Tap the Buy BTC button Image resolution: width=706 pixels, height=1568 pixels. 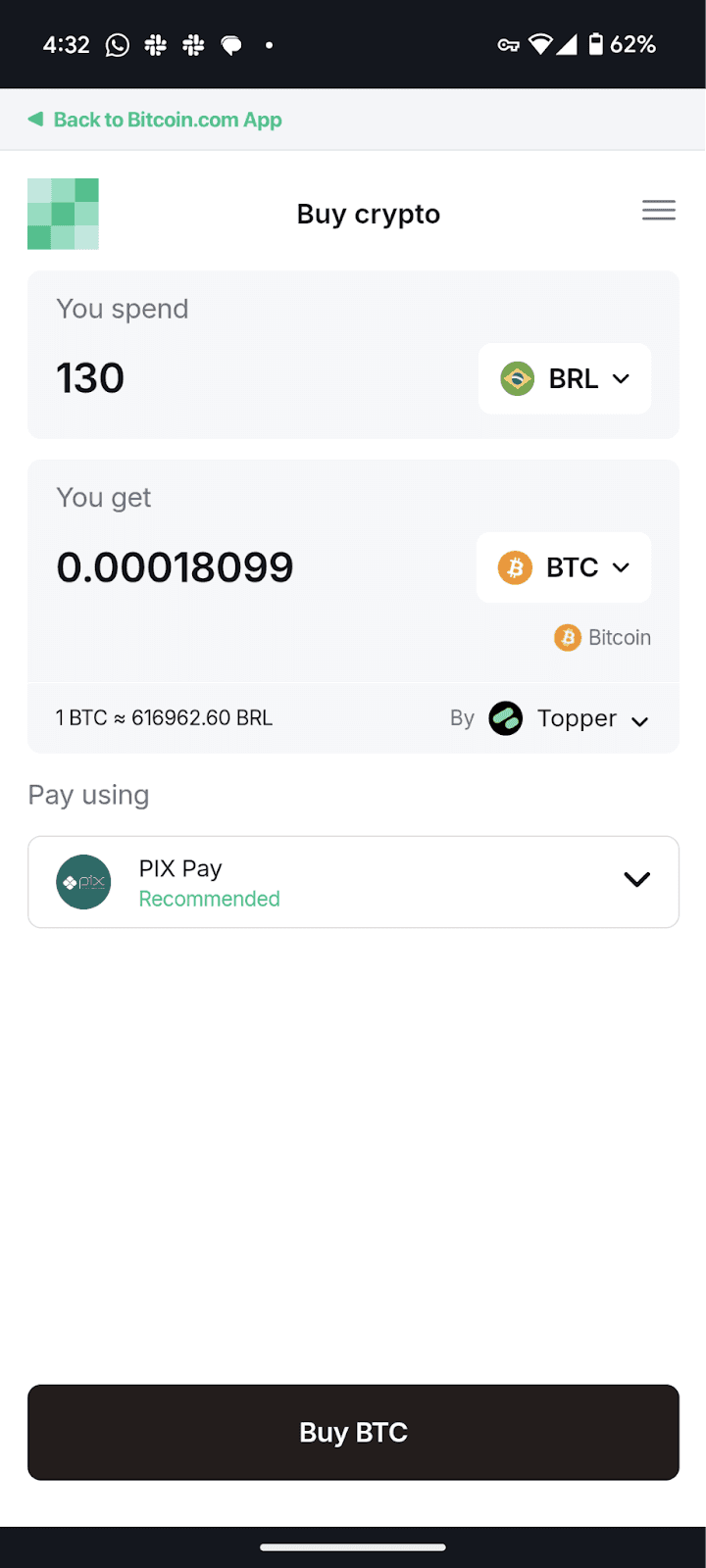click(353, 1432)
